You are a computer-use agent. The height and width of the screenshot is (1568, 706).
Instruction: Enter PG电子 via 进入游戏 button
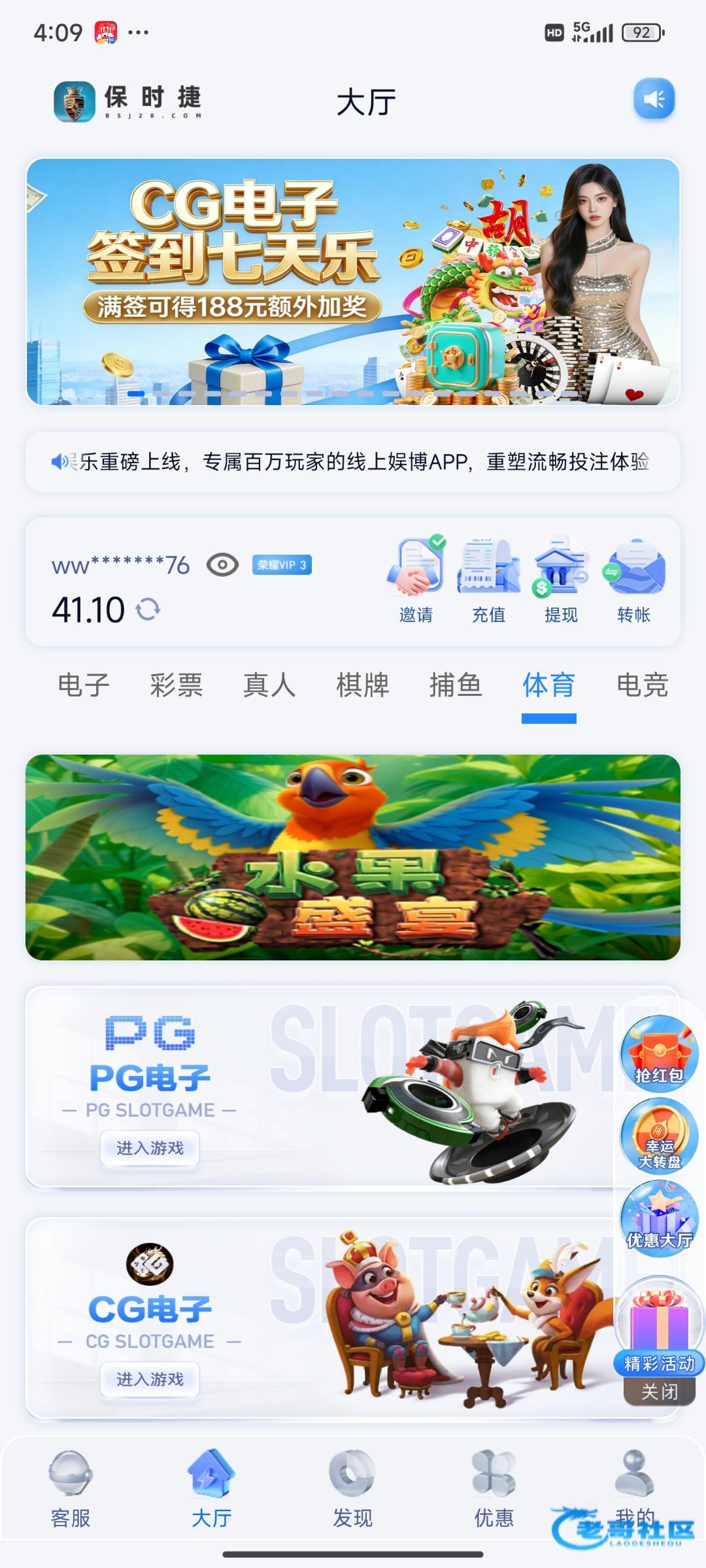tap(150, 1148)
